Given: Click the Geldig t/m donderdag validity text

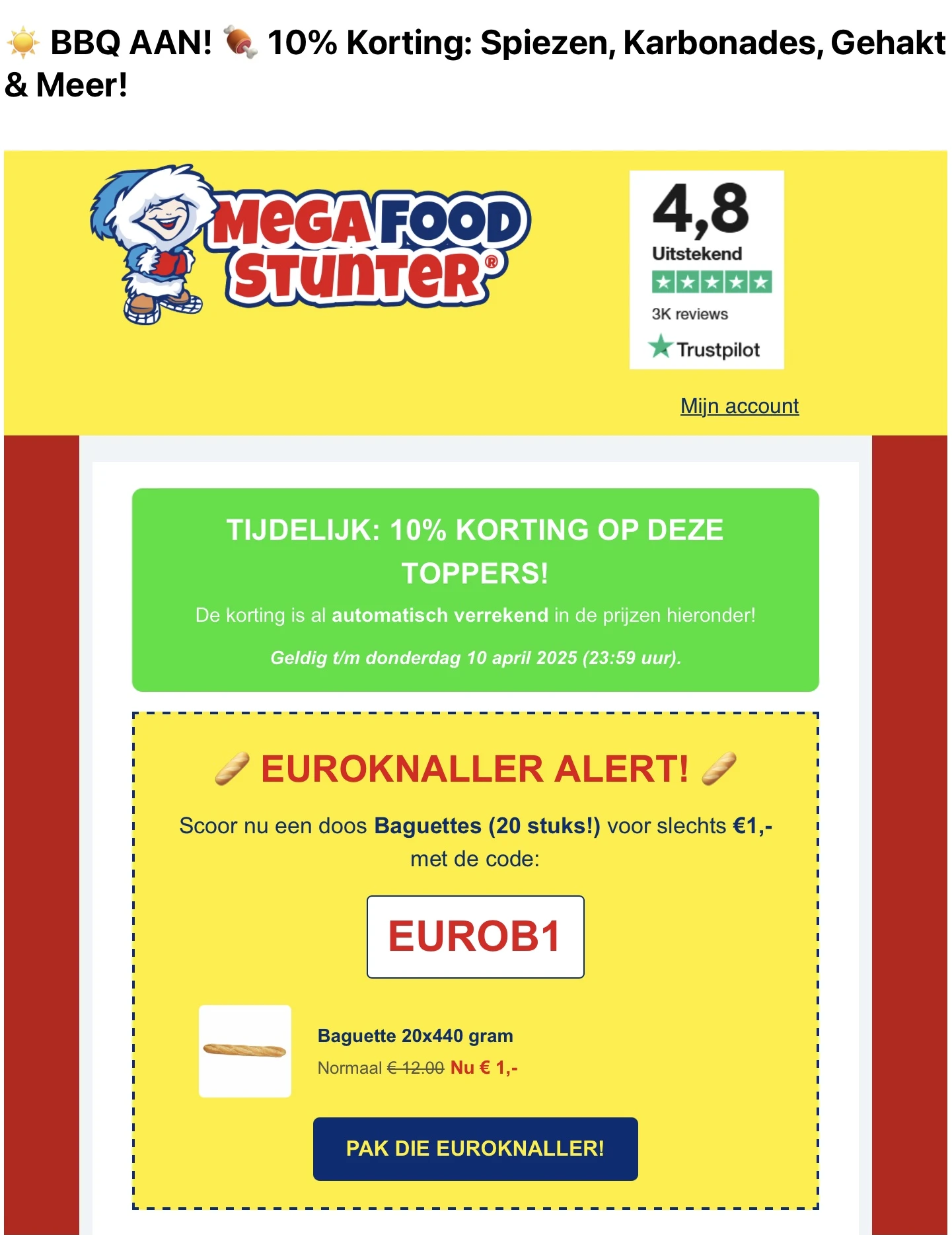Looking at the screenshot, I should pos(475,657).
